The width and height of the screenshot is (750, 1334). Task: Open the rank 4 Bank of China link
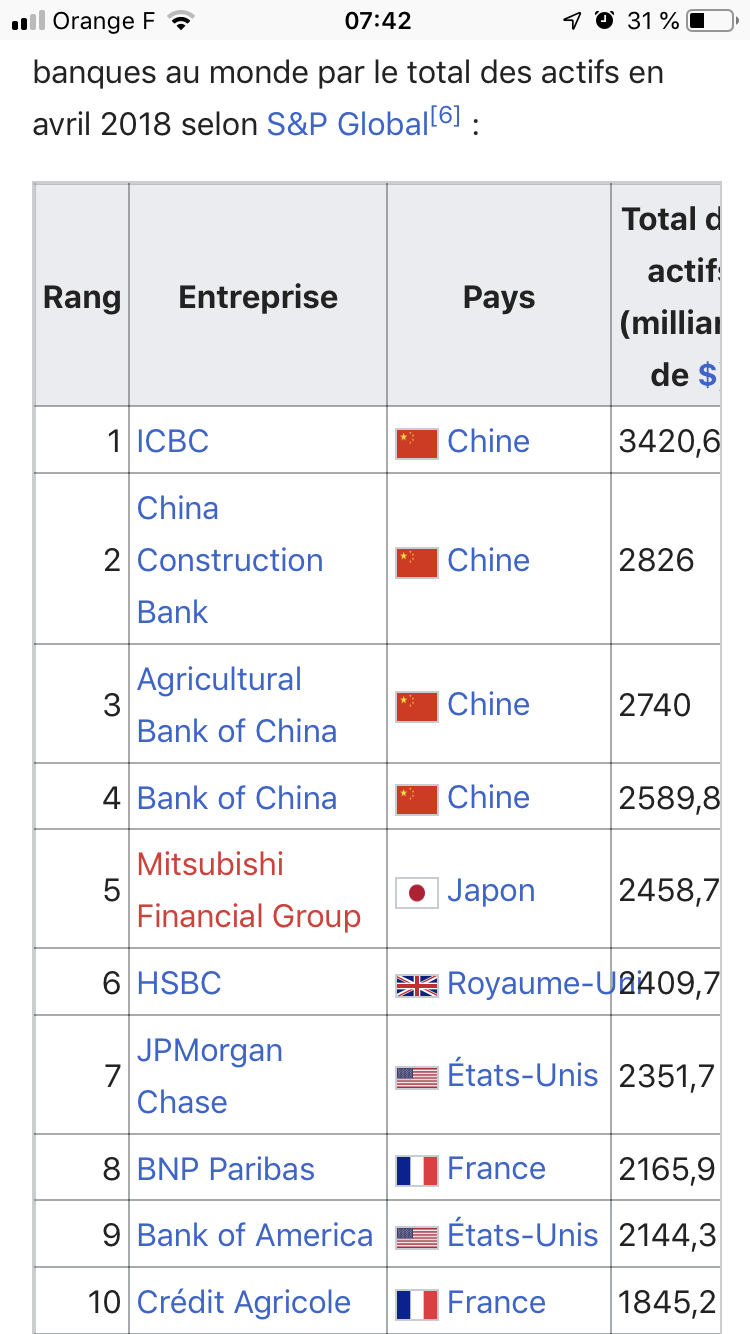(x=236, y=798)
